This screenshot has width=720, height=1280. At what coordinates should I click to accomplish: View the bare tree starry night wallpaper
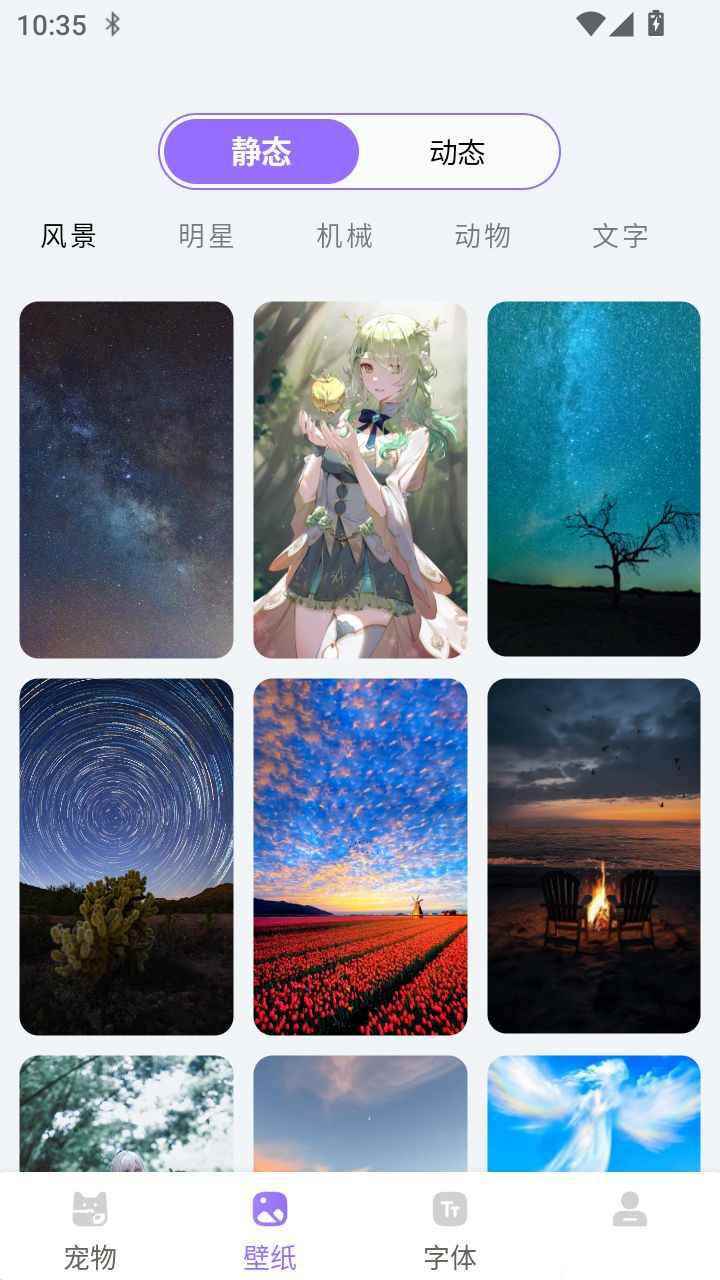coord(594,479)
